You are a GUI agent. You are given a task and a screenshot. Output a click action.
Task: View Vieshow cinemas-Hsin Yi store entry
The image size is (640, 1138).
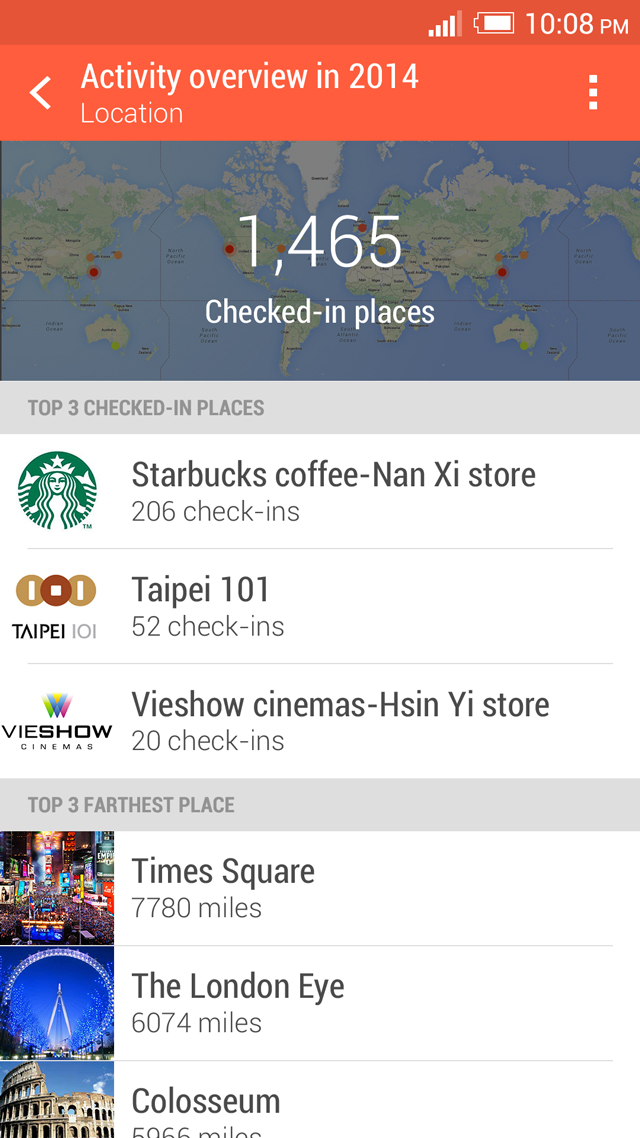[320, 721]
